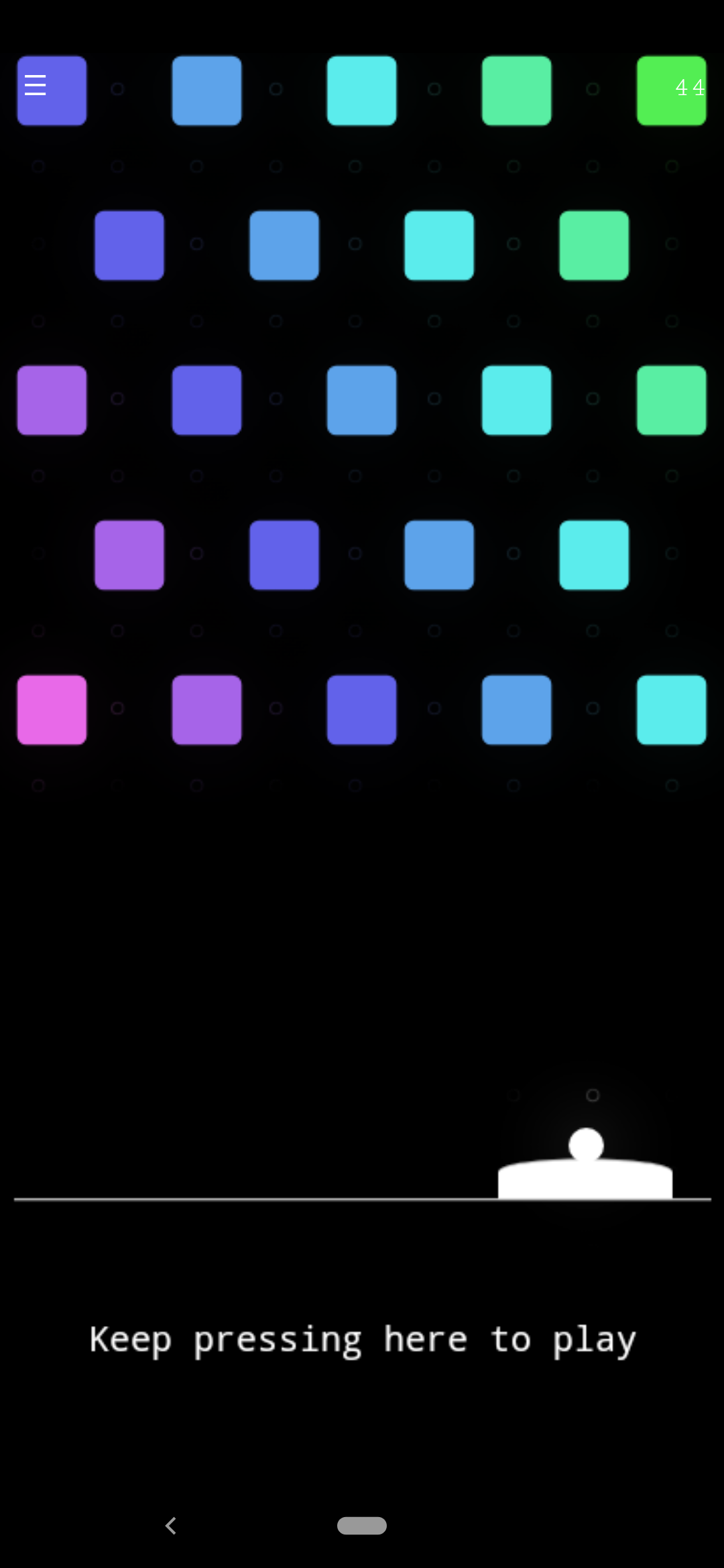Tap the 'Keep pressing here to play' area
724x1568 pixels.
coord(363,1340)
